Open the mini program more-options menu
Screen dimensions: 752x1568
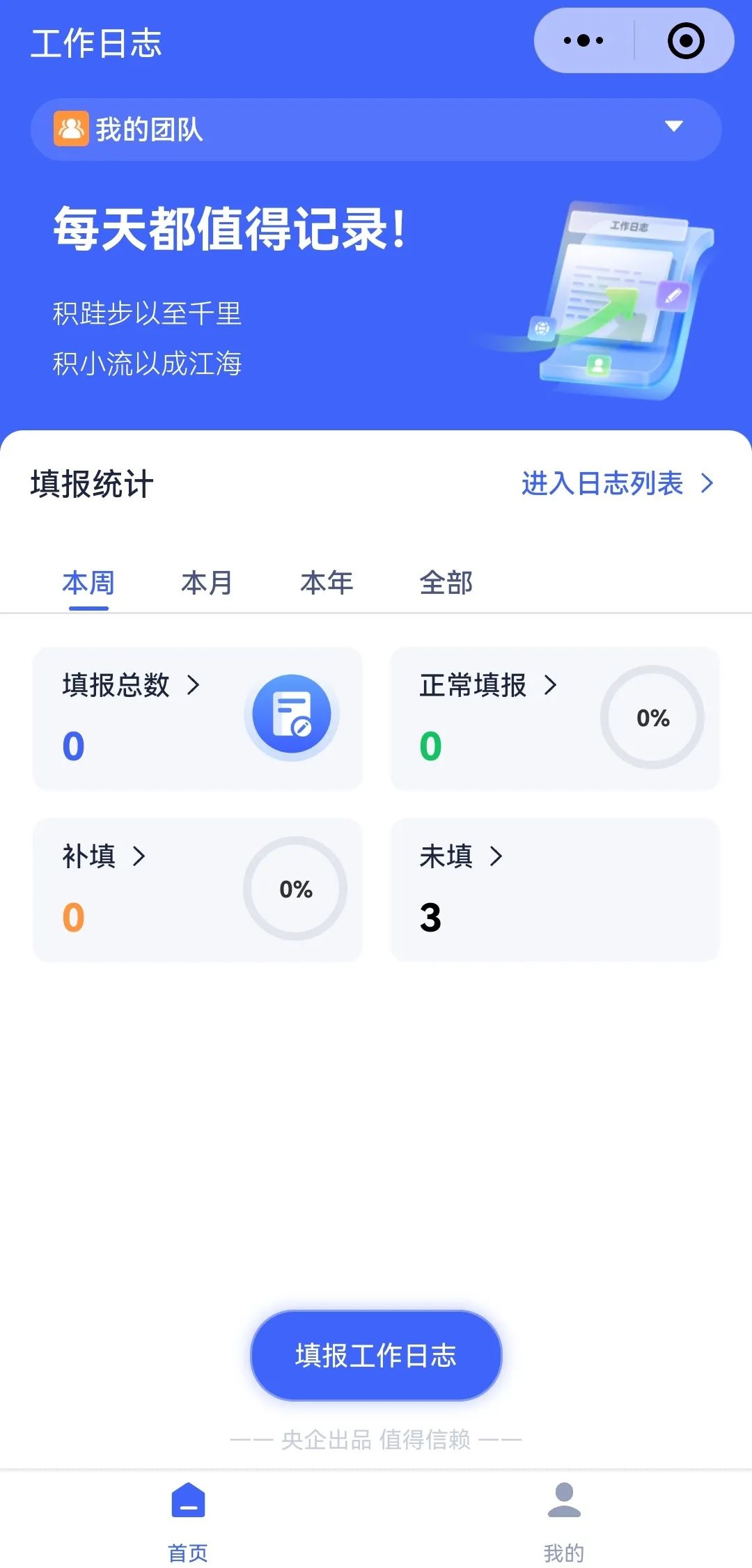583,40
